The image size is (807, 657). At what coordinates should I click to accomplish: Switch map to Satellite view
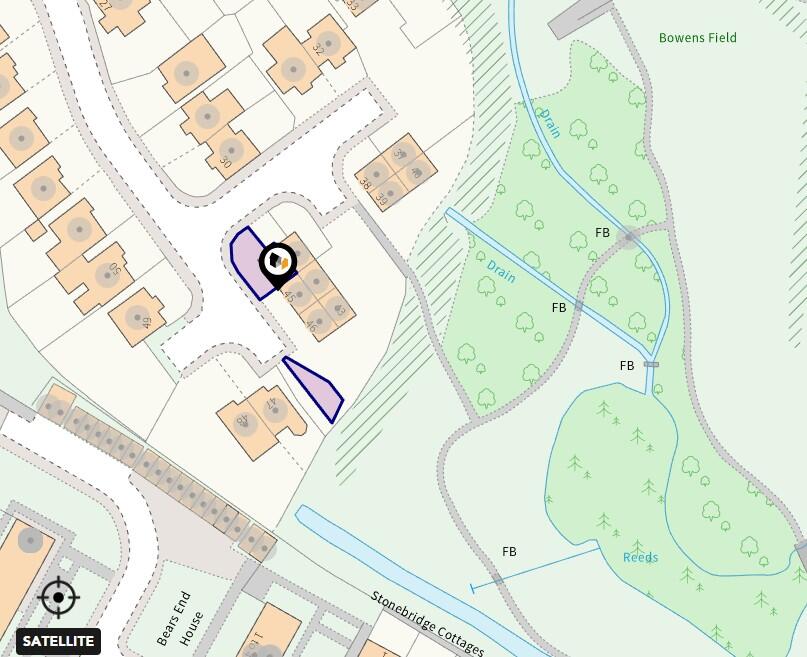tap(58, 641)
